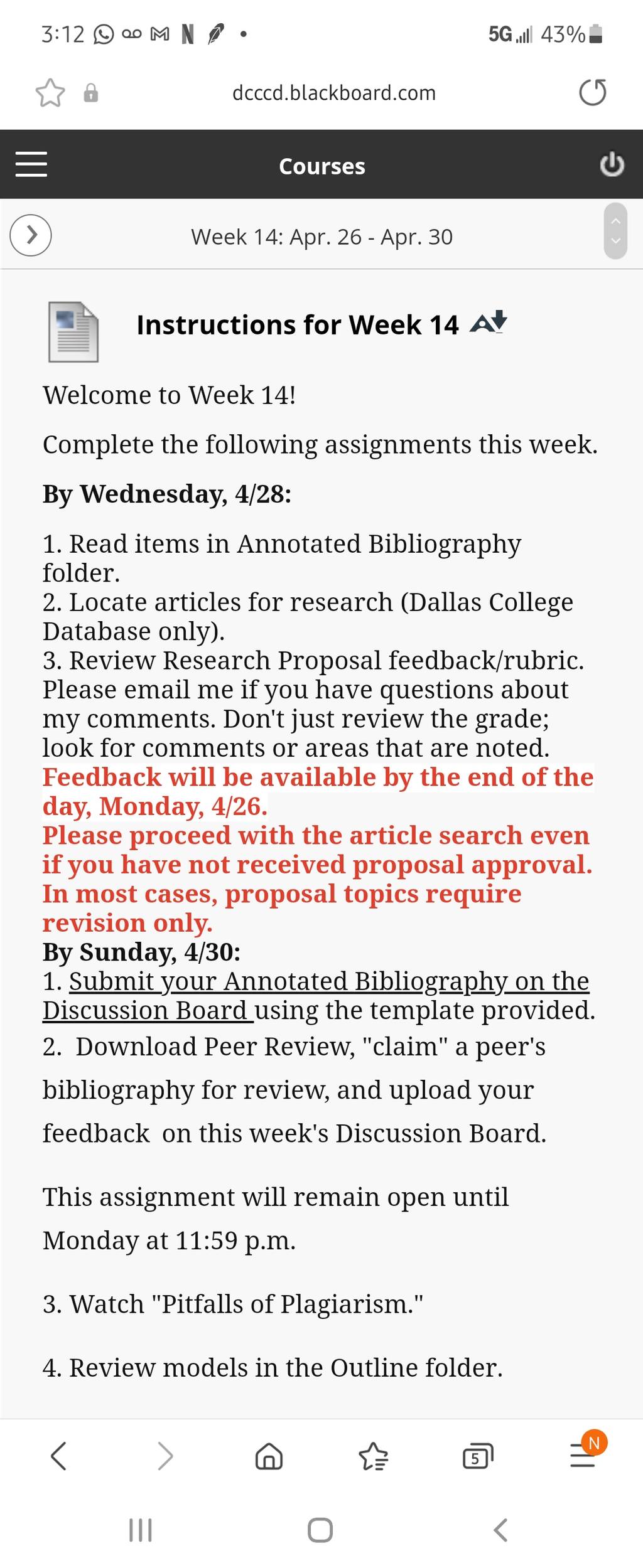This screenshot has width=643, height=1568.
Task: Open Submit your Annotated Bibliography link
Action: (x=316, y=996)
